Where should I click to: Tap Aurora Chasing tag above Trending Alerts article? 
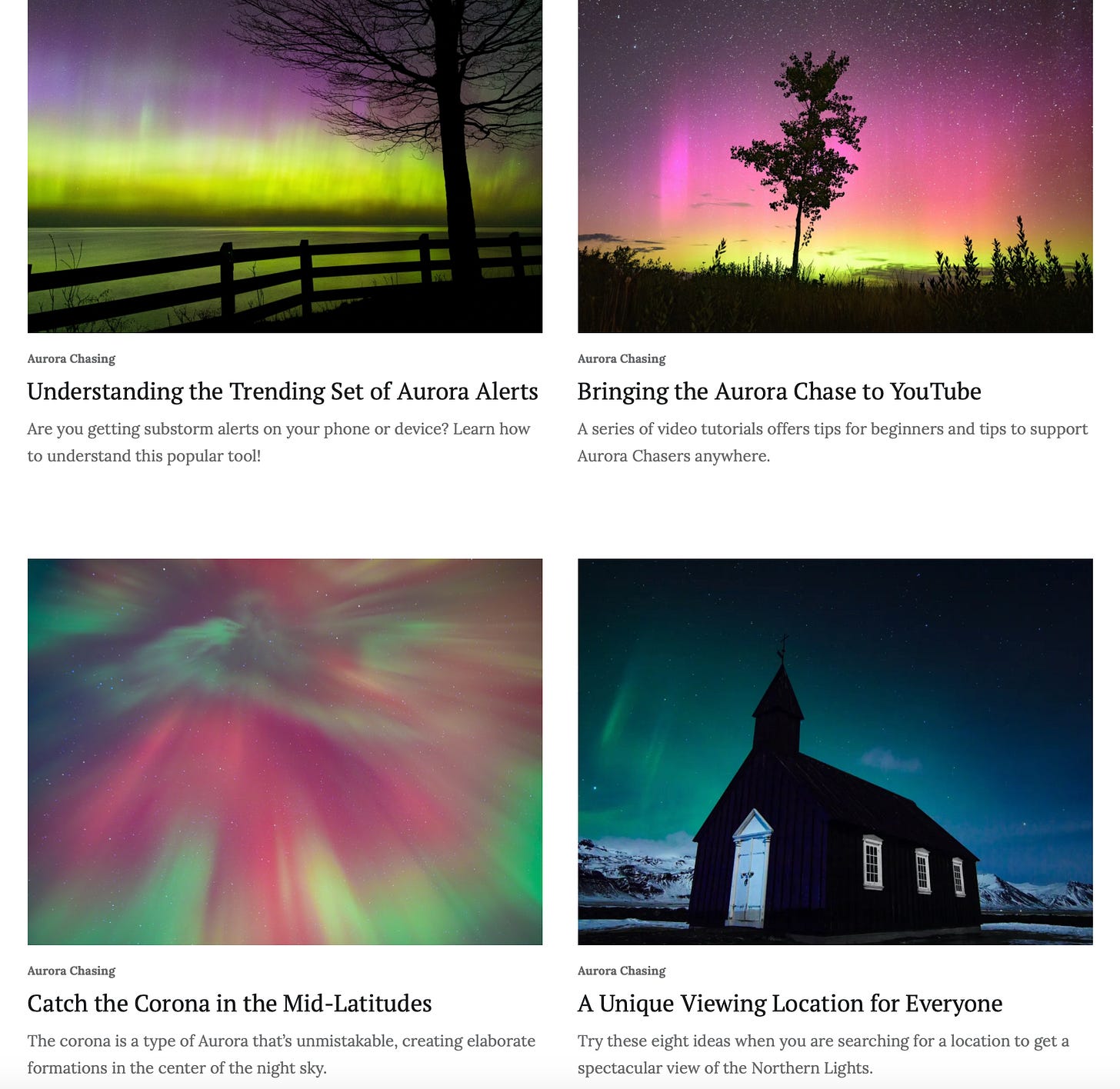pos(72,359)
